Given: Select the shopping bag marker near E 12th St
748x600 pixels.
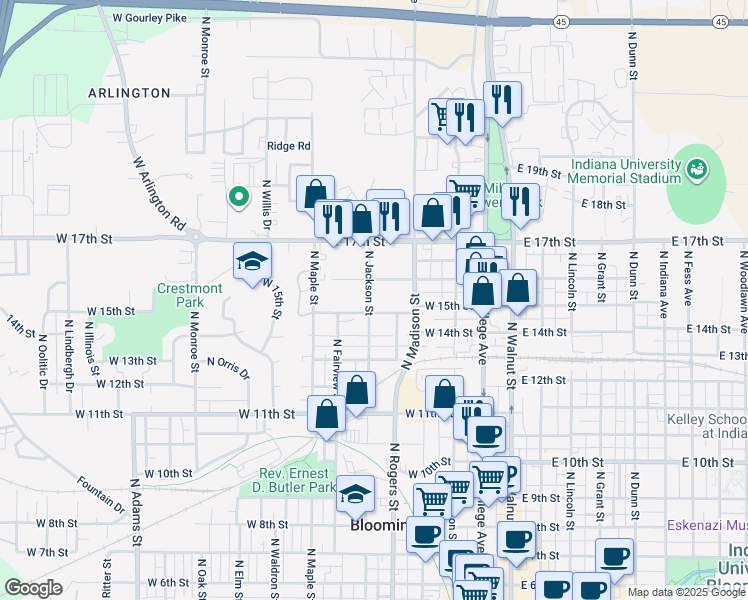Looking at the screenshot, I should tap(444, 394).
